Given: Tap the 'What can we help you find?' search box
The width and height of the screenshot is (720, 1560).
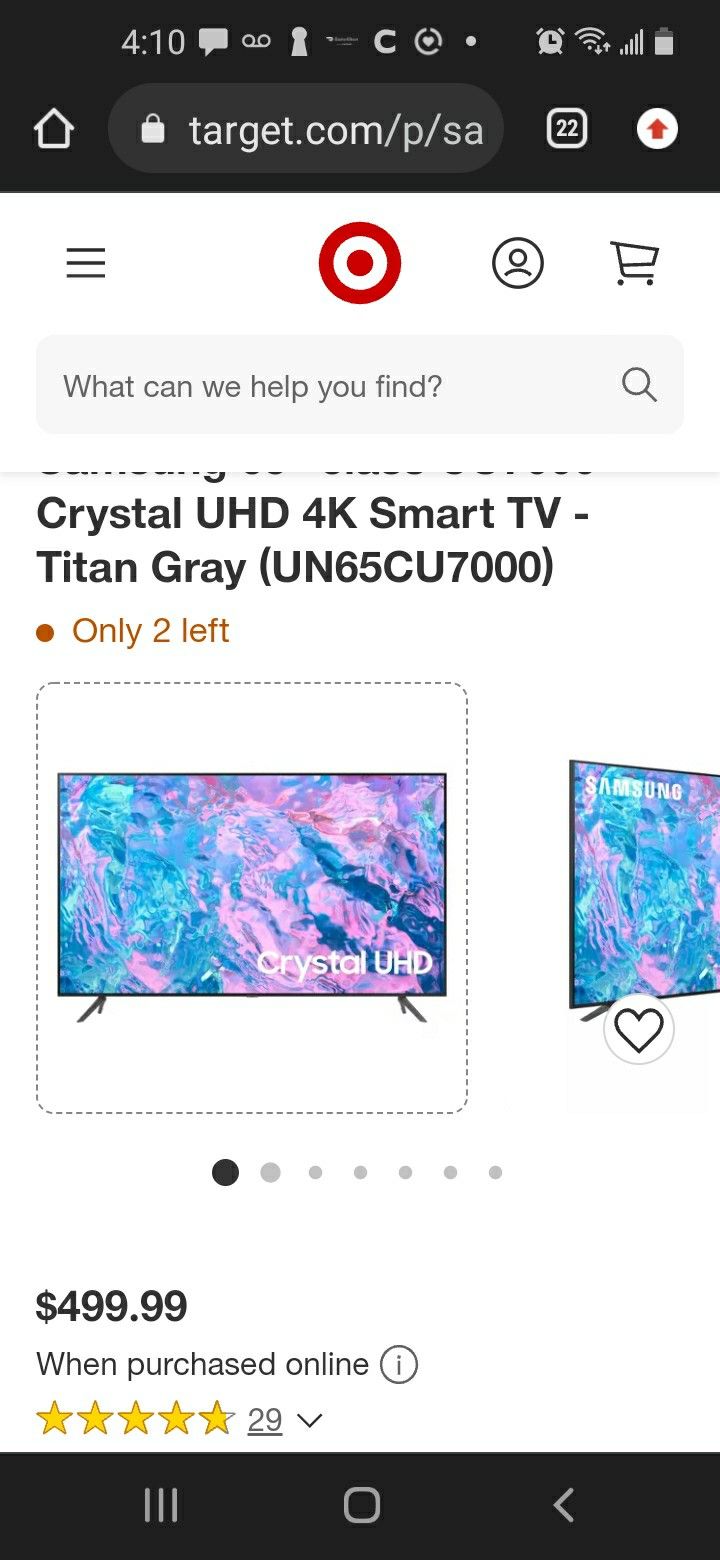Looking at the screenshot, I should 340,386.
